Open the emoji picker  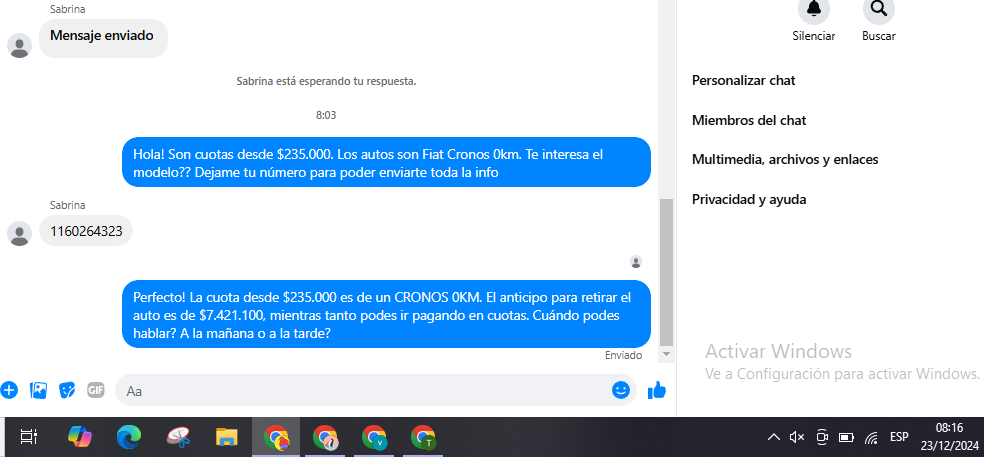(621, 390)
